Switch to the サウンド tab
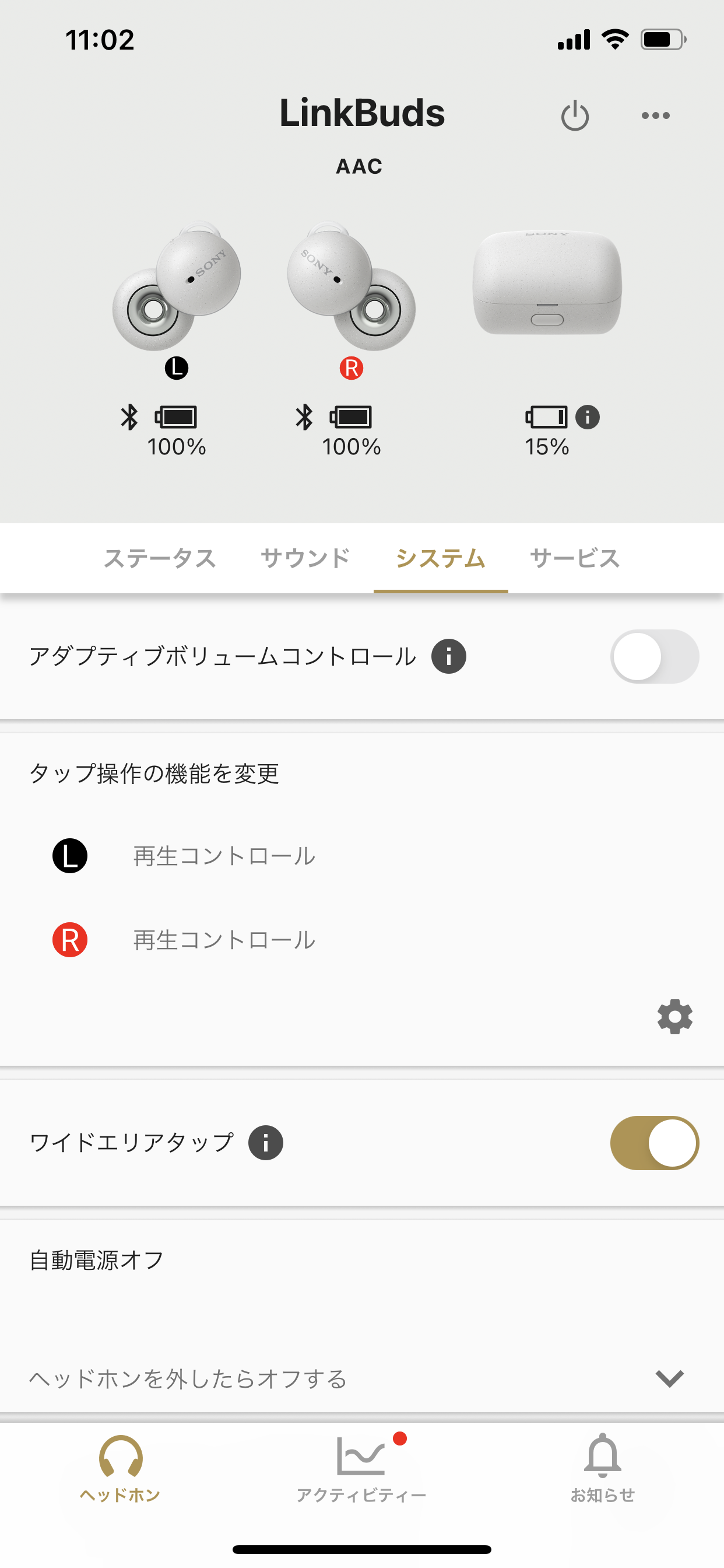Screen dimensions: 724x1568 tap(305, 558)
